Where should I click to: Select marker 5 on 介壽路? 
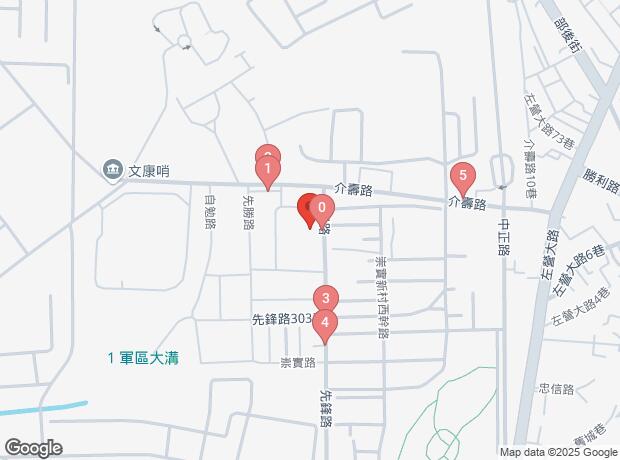(x=461, y=178)
